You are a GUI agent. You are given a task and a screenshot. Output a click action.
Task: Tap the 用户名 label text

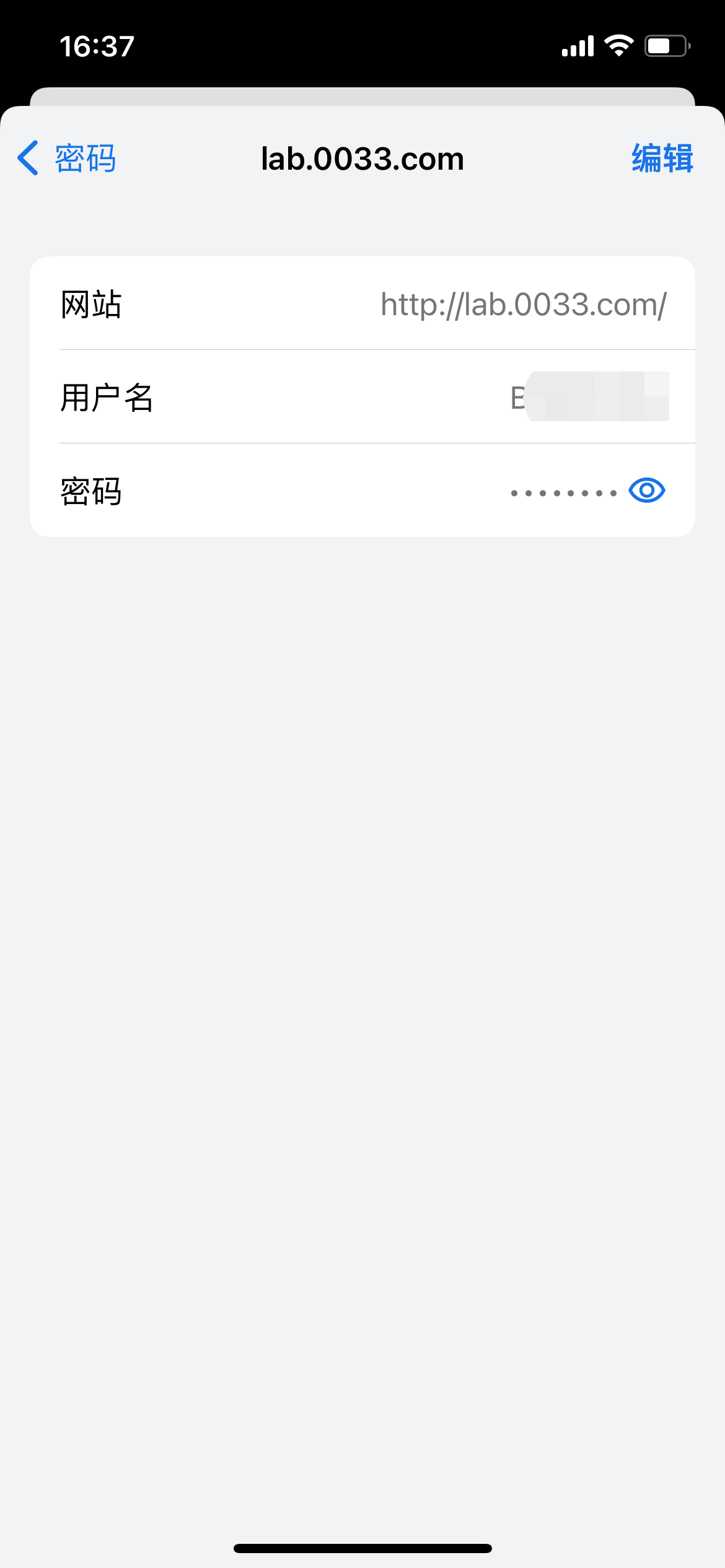(x=108, y=397)
